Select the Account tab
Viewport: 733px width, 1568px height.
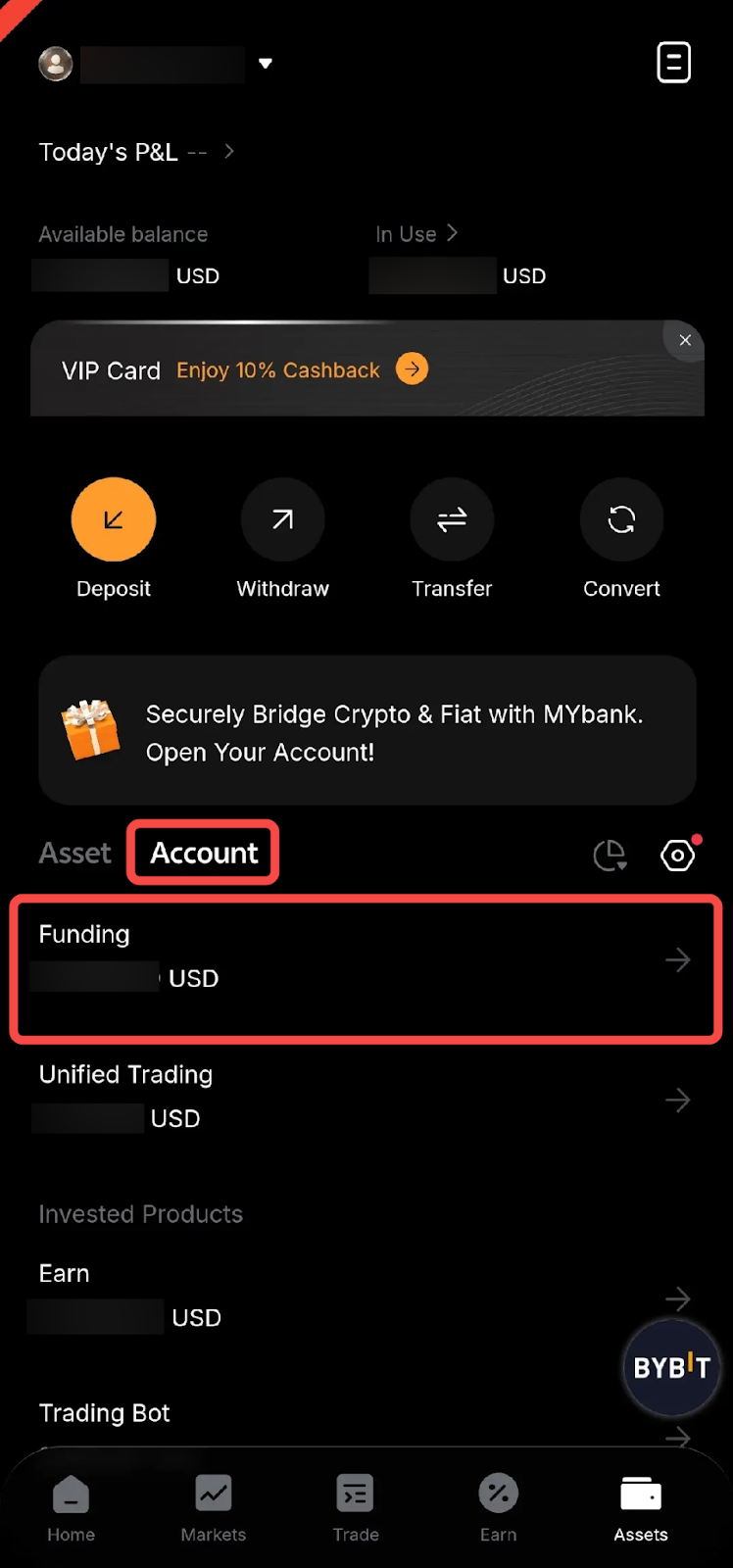coord(204,854)
